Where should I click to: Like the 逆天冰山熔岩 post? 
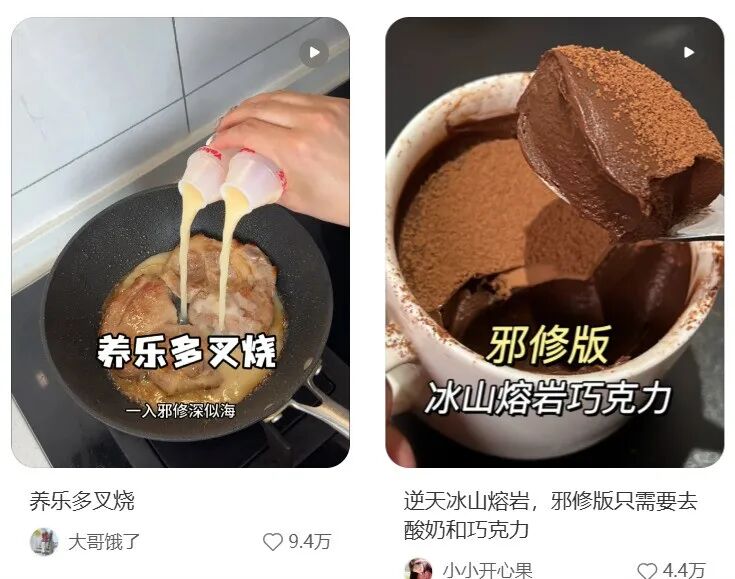coord(648,570)
